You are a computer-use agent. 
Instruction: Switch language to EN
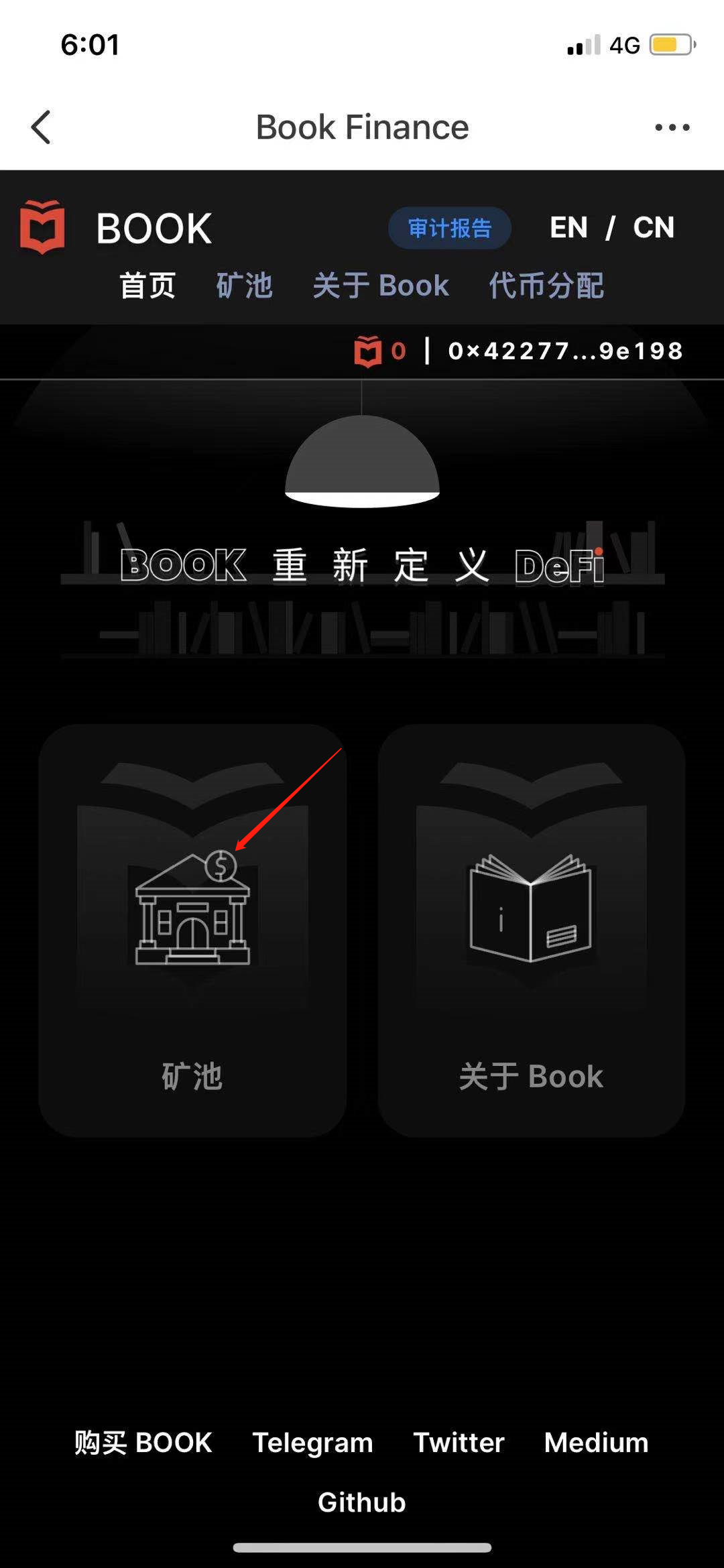[568, 228]
